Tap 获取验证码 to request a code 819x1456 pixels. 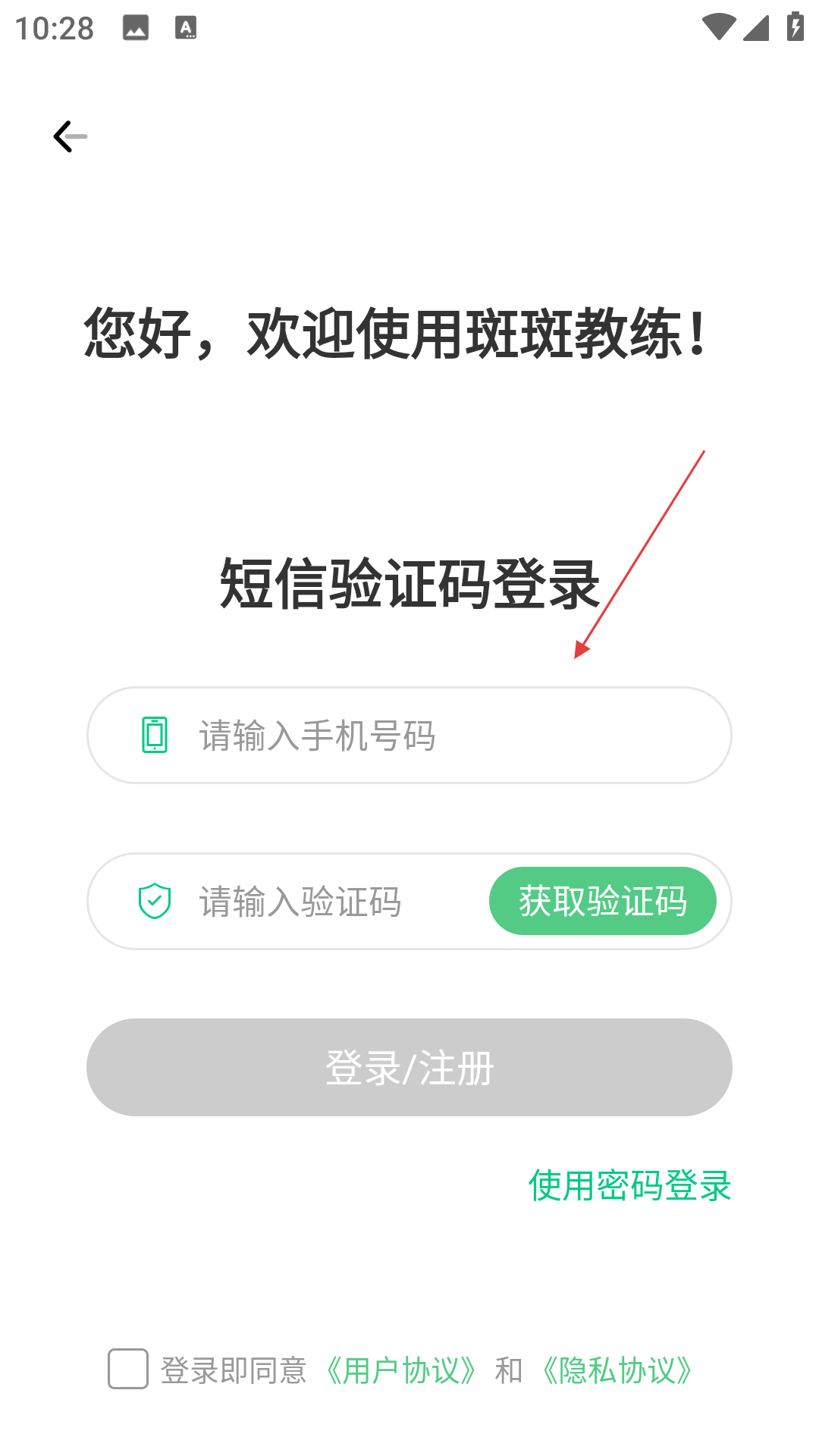coord(603,901)
